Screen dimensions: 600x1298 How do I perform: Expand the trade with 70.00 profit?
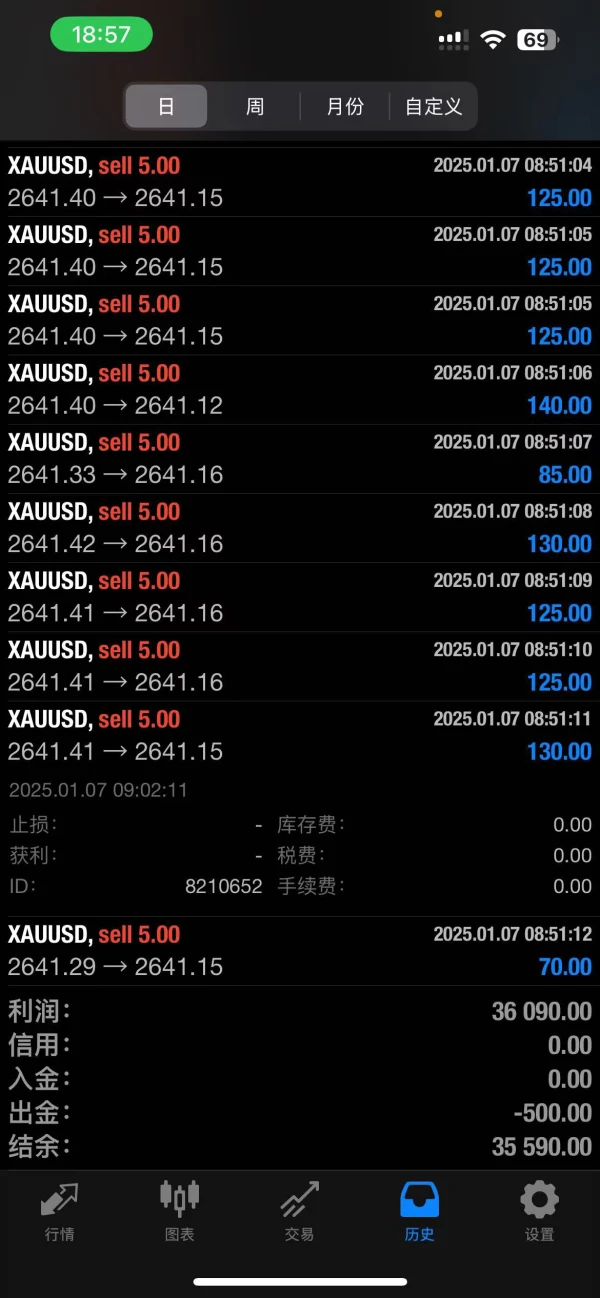pos(300,950)
